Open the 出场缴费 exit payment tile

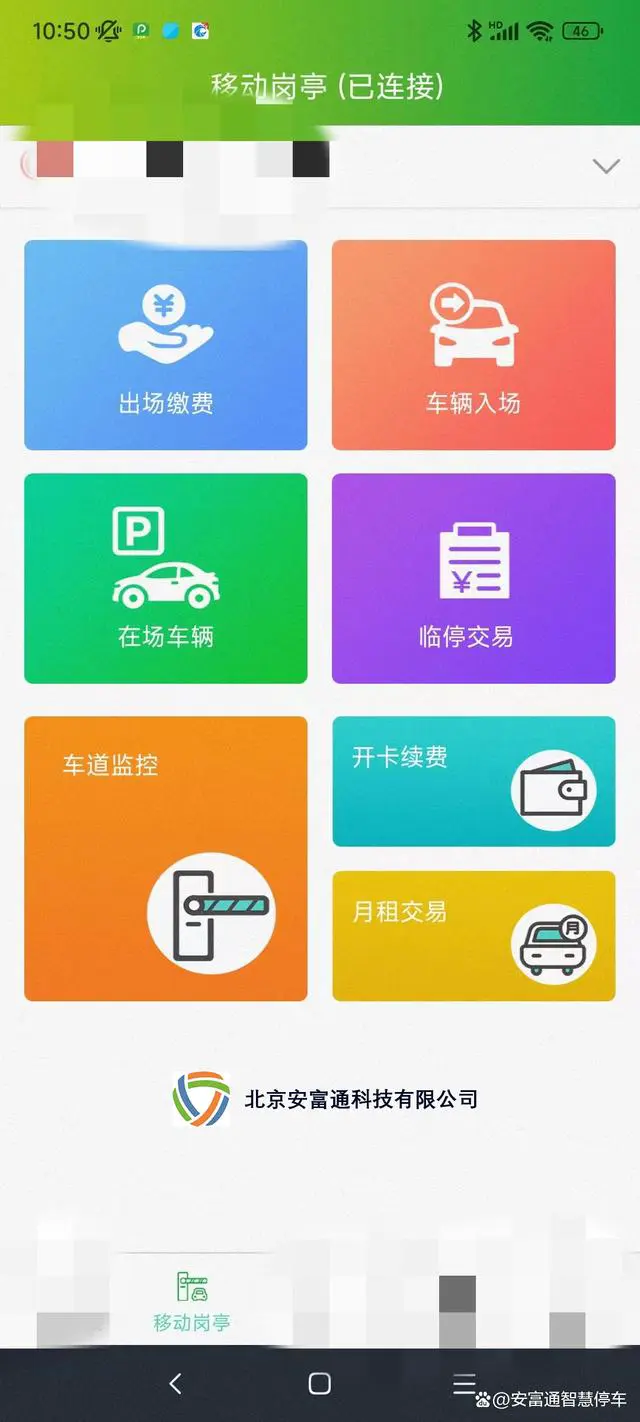(166, 345)
